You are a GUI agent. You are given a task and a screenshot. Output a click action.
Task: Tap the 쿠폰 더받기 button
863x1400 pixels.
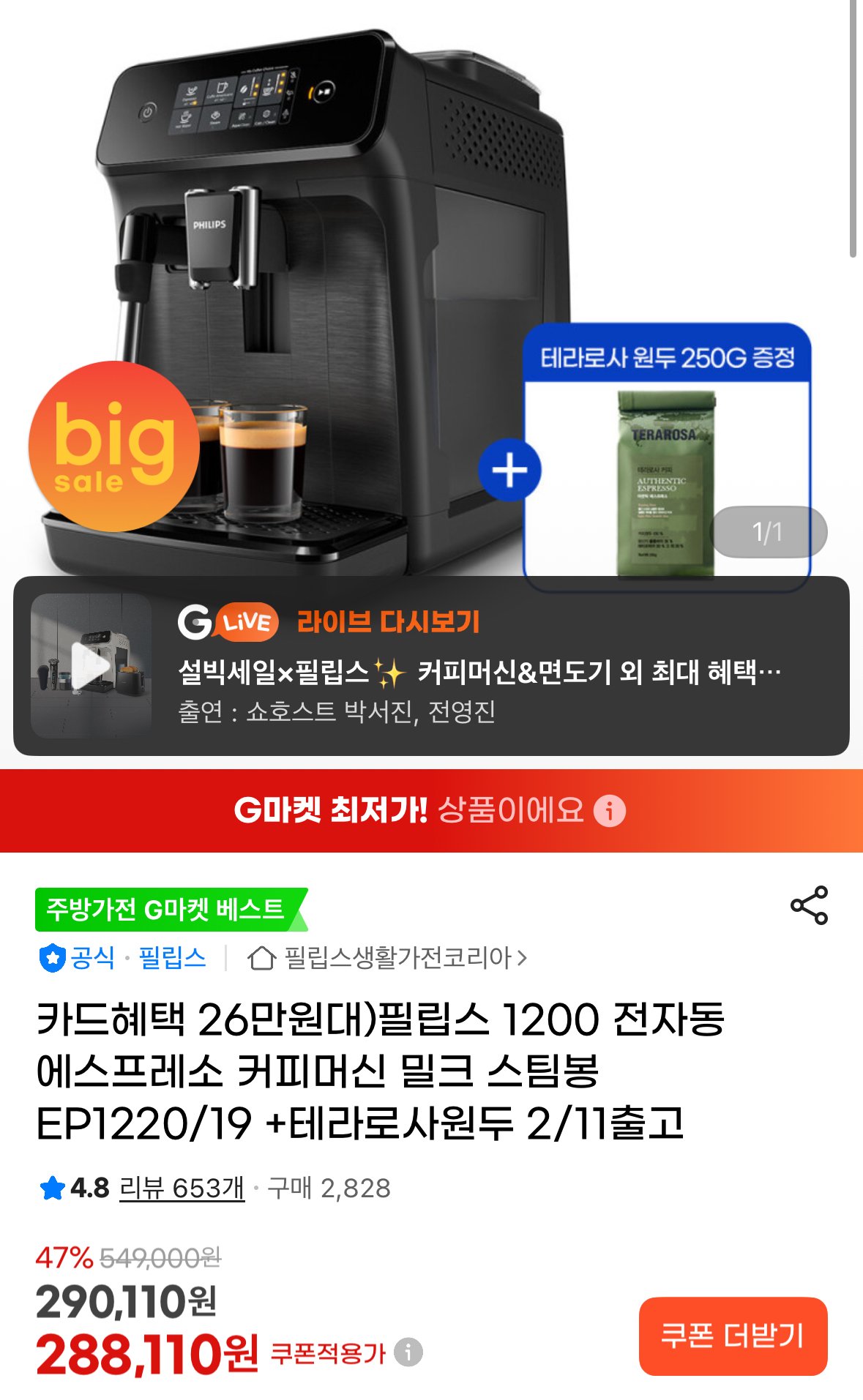733,1336
